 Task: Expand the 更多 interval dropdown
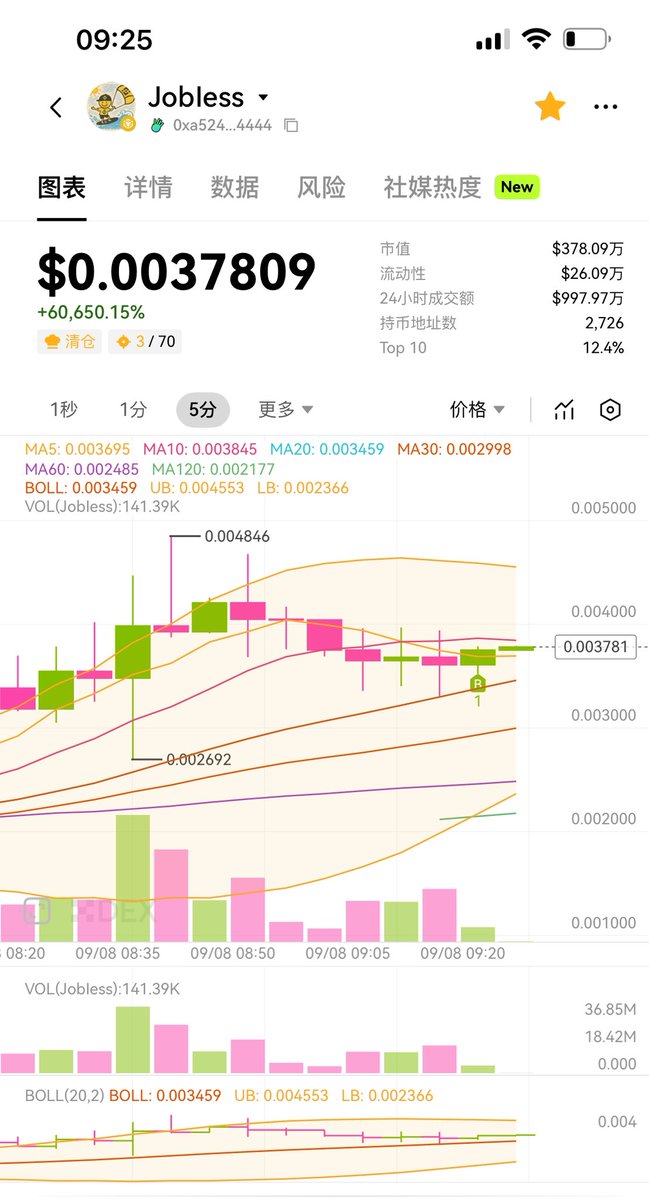tap(285, 409)
